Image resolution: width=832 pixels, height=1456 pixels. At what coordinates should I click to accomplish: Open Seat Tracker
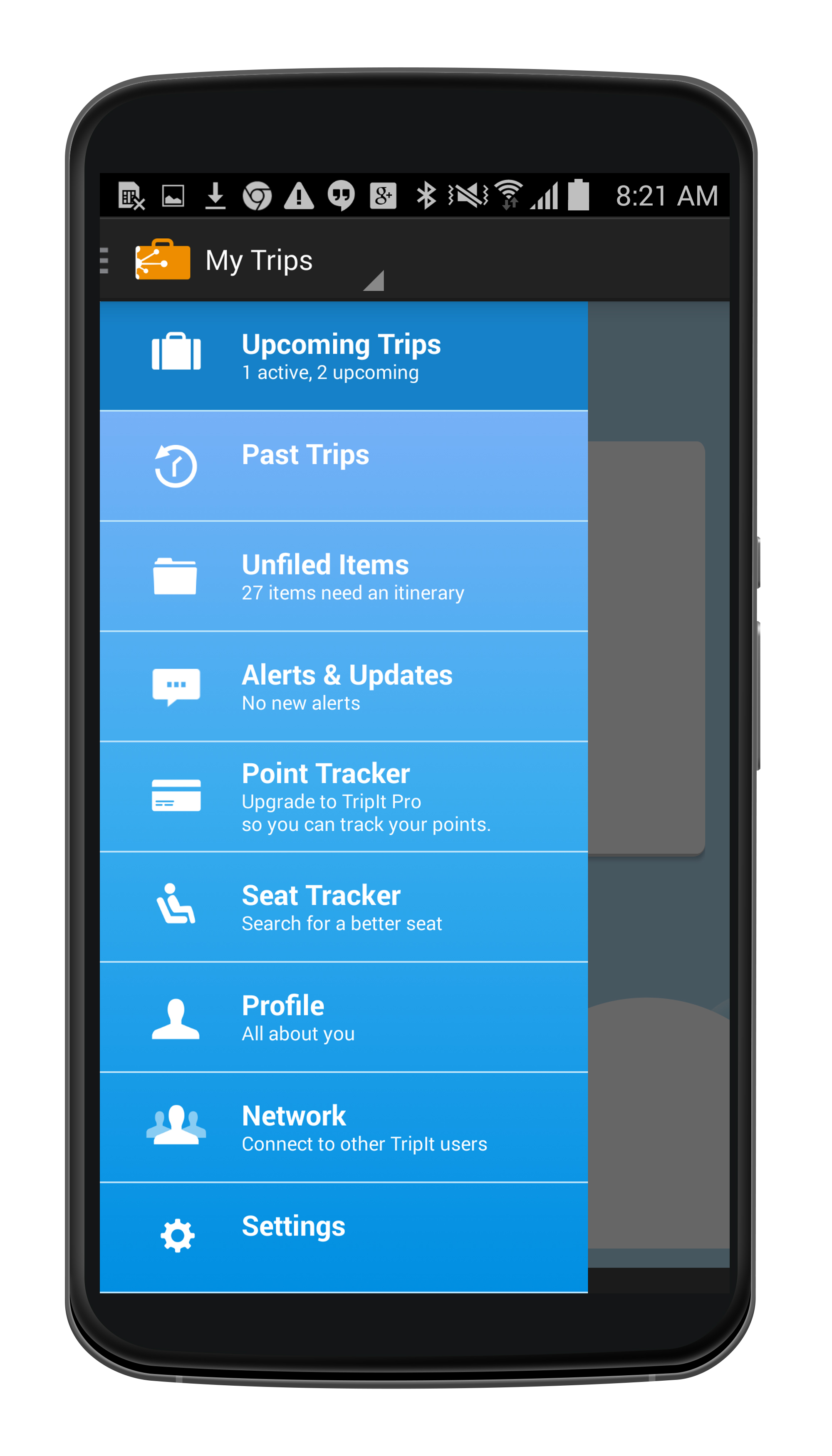(x=344, y=907)
